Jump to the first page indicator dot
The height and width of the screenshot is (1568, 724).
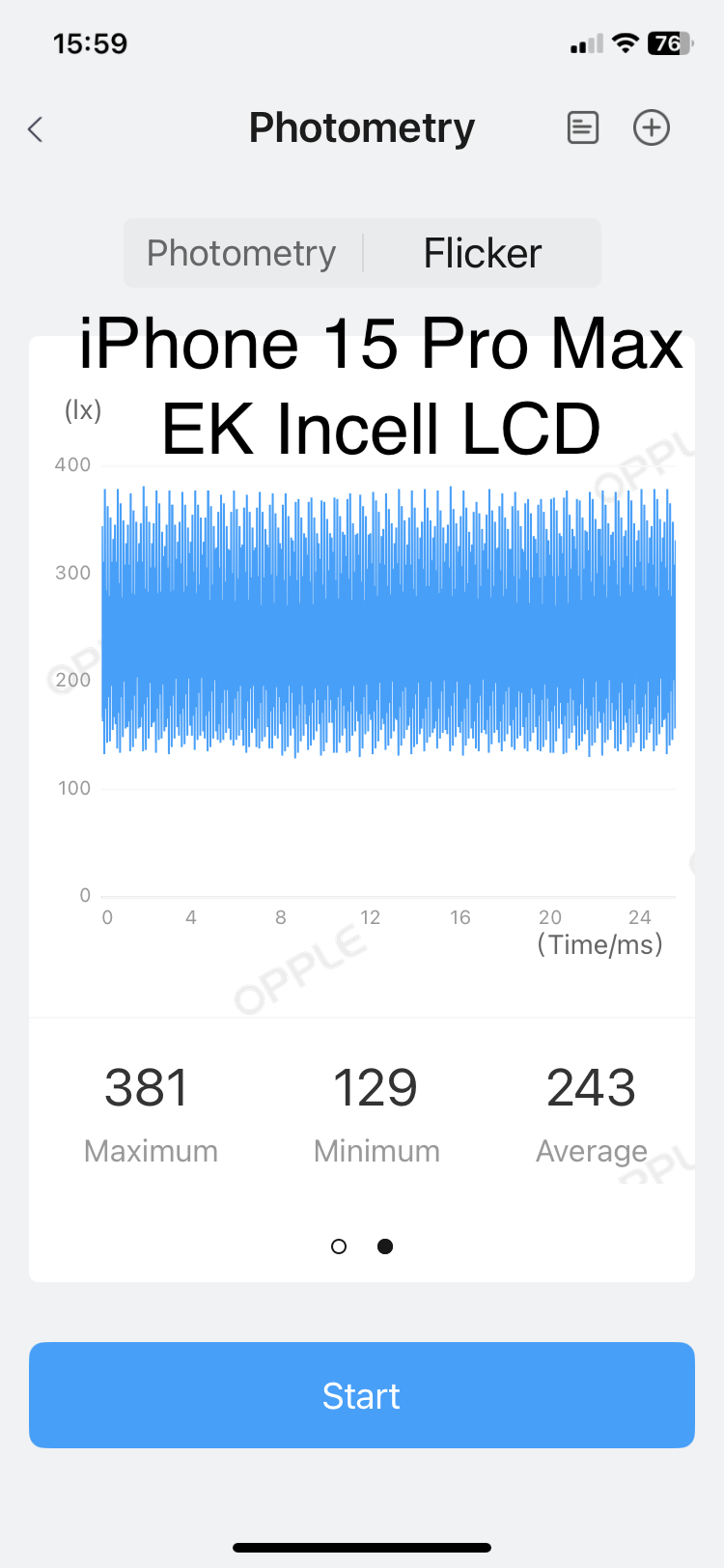(x=339, y=1246)
